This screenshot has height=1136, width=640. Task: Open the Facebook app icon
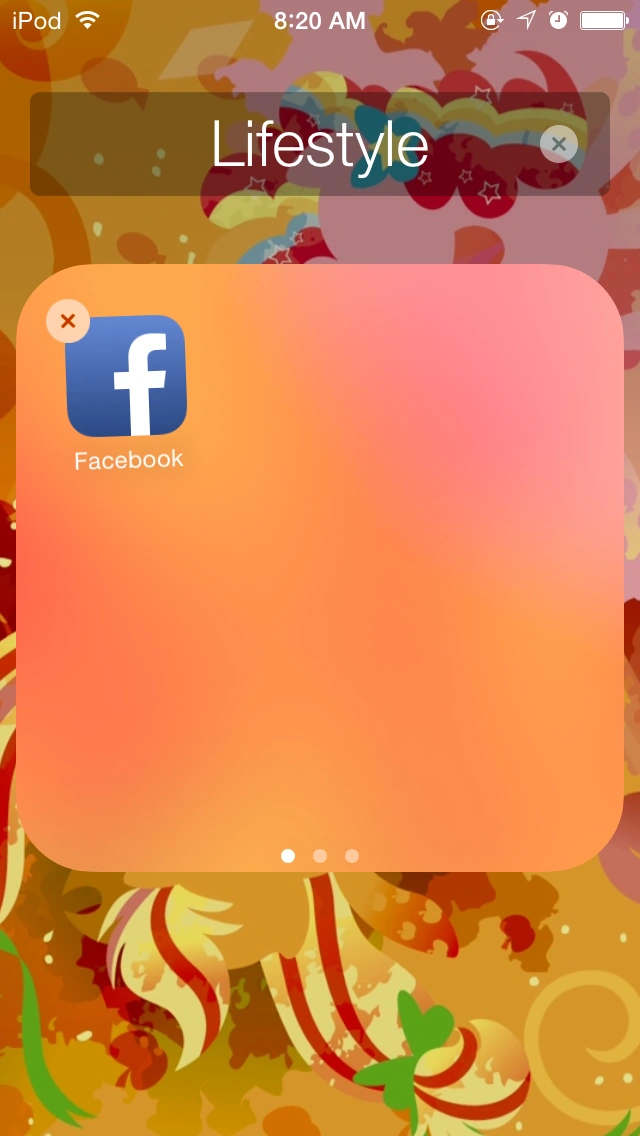pyautogui.click(x=127, y=376)
